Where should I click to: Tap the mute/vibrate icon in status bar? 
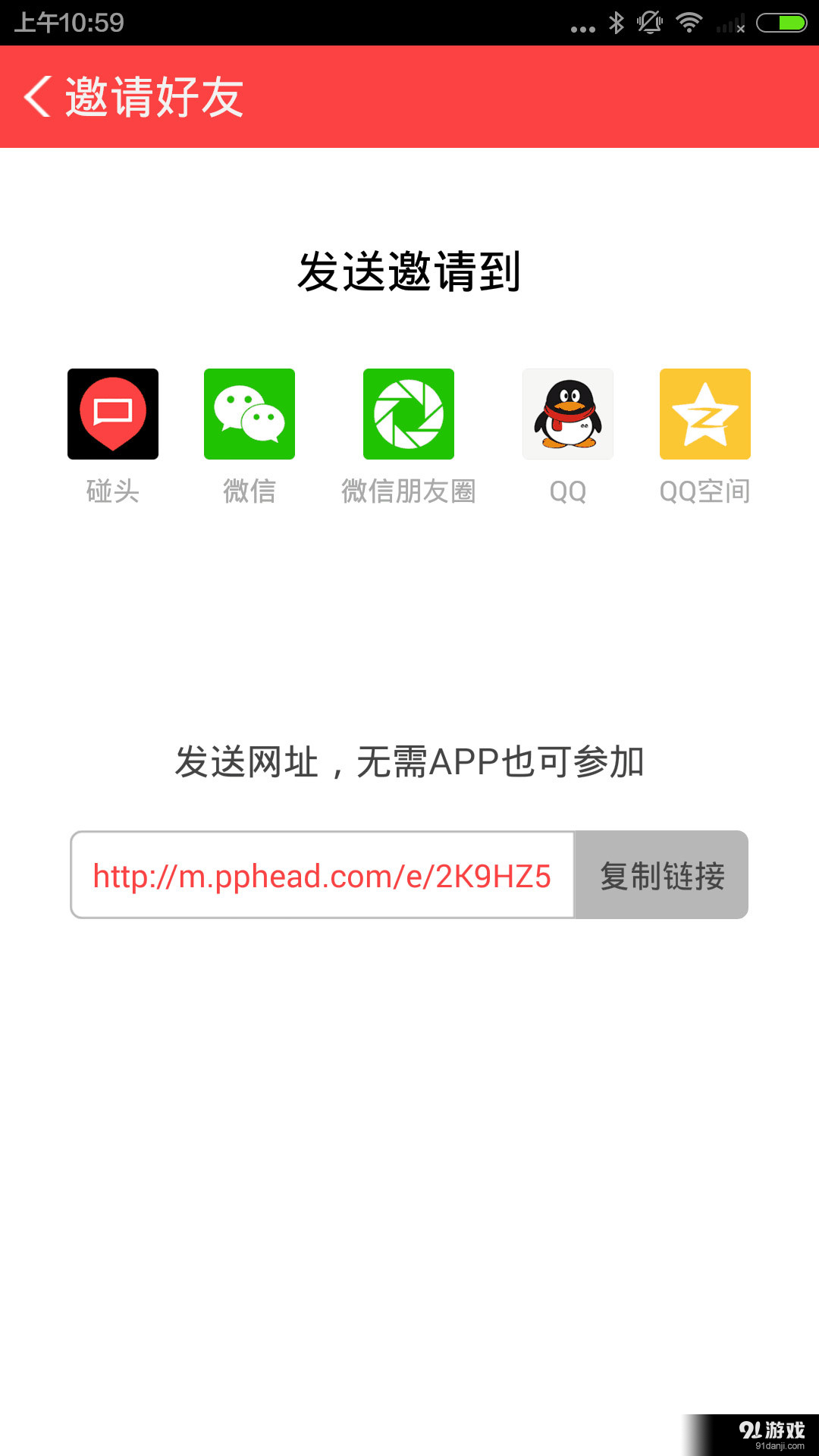tap(650, 23)
